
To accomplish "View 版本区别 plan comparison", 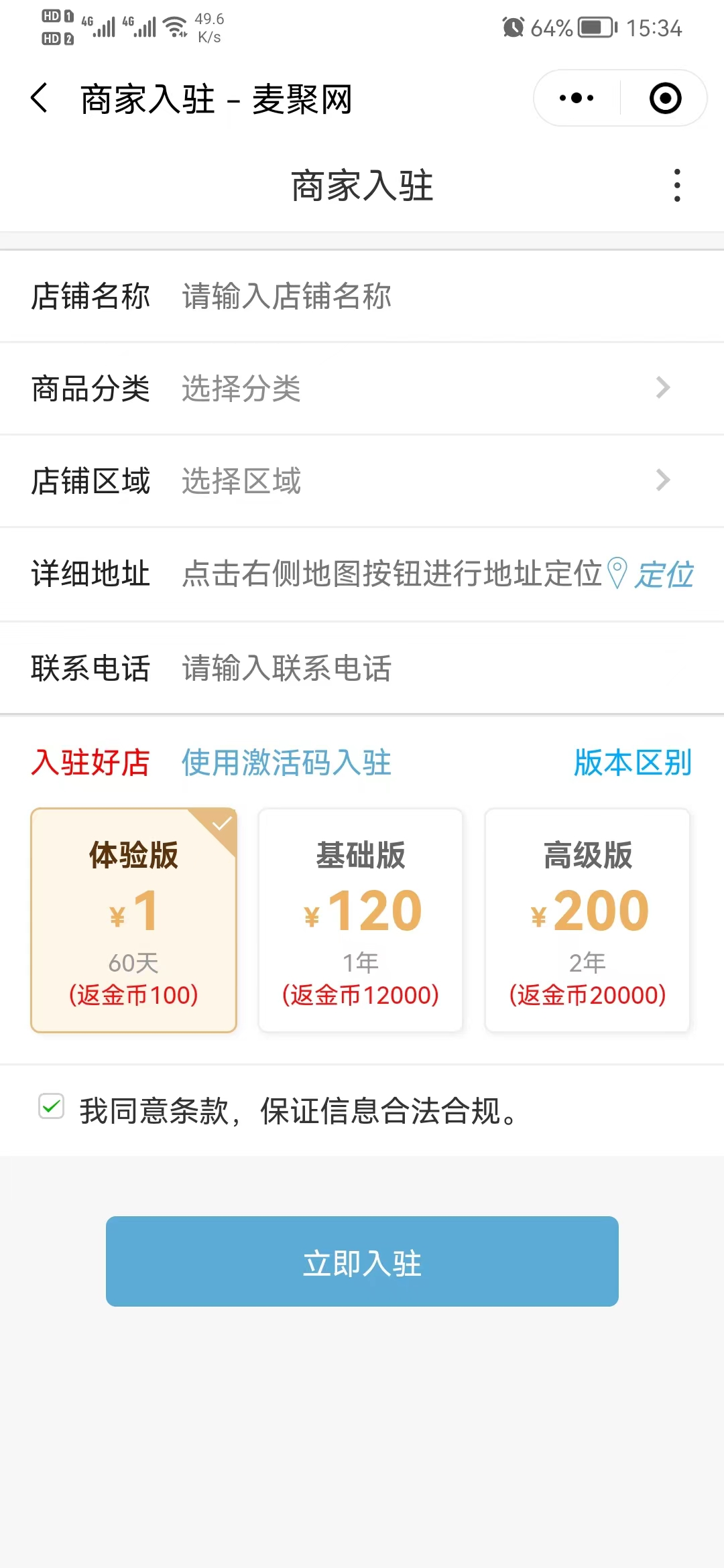I will [x=633, y=763].
